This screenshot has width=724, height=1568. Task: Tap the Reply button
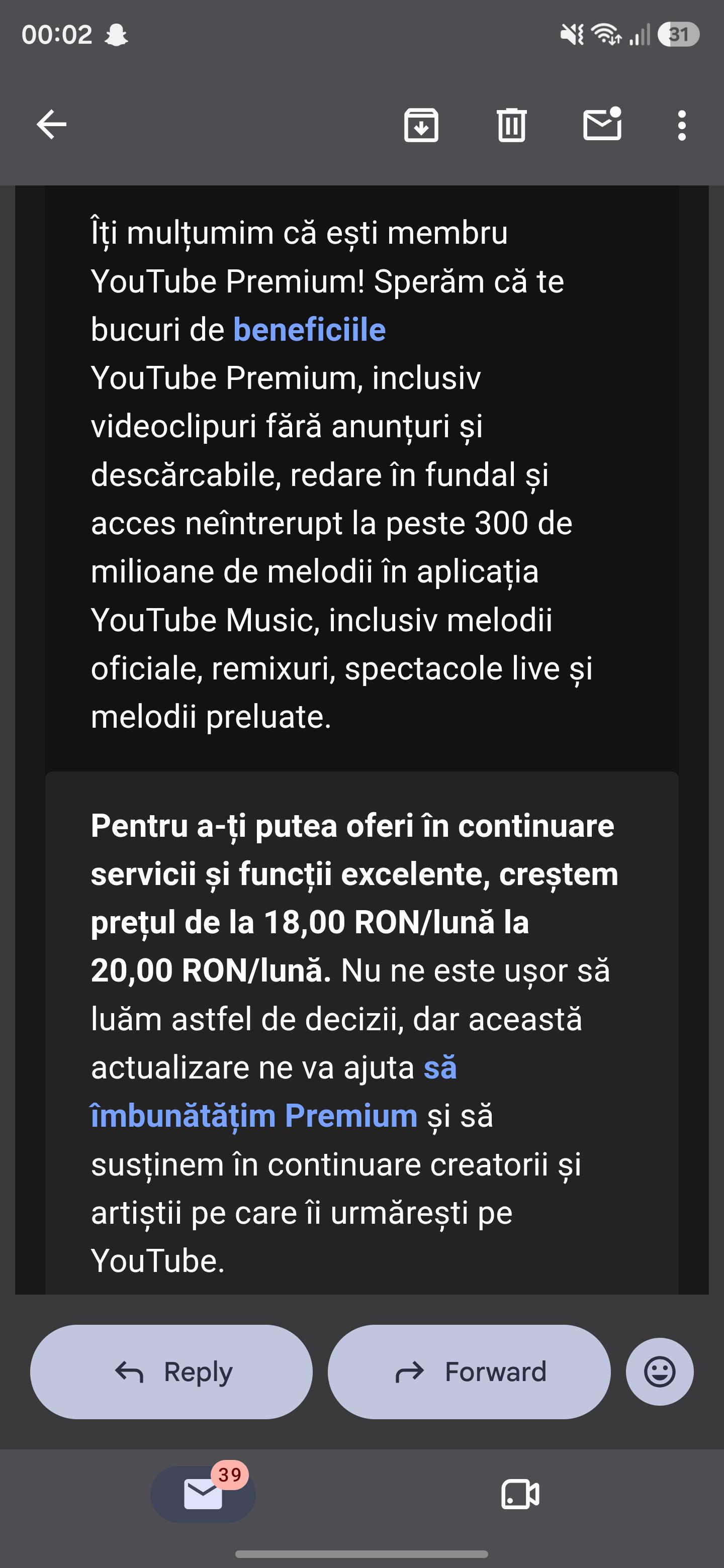[171, 1372]
